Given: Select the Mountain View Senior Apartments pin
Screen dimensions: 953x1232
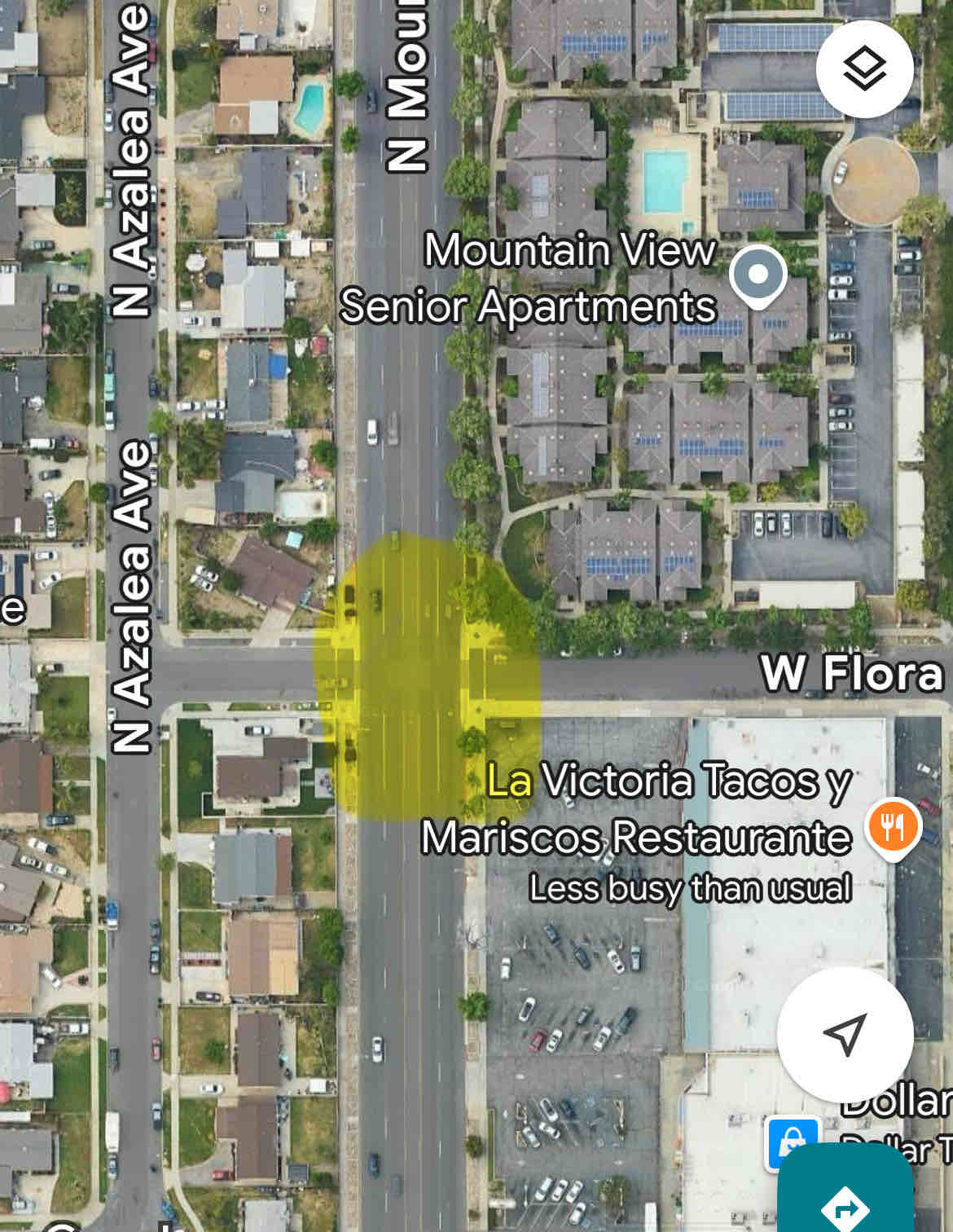Looking at the screenshot, I should click(x=758, y=275).
